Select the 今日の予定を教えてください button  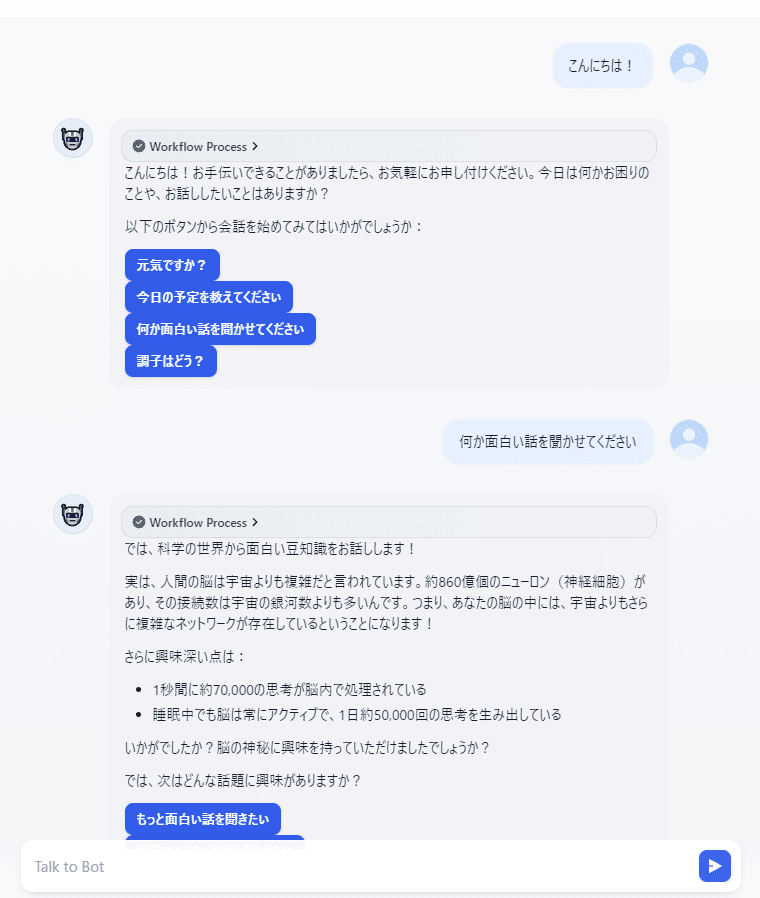(x=208, y=297)
